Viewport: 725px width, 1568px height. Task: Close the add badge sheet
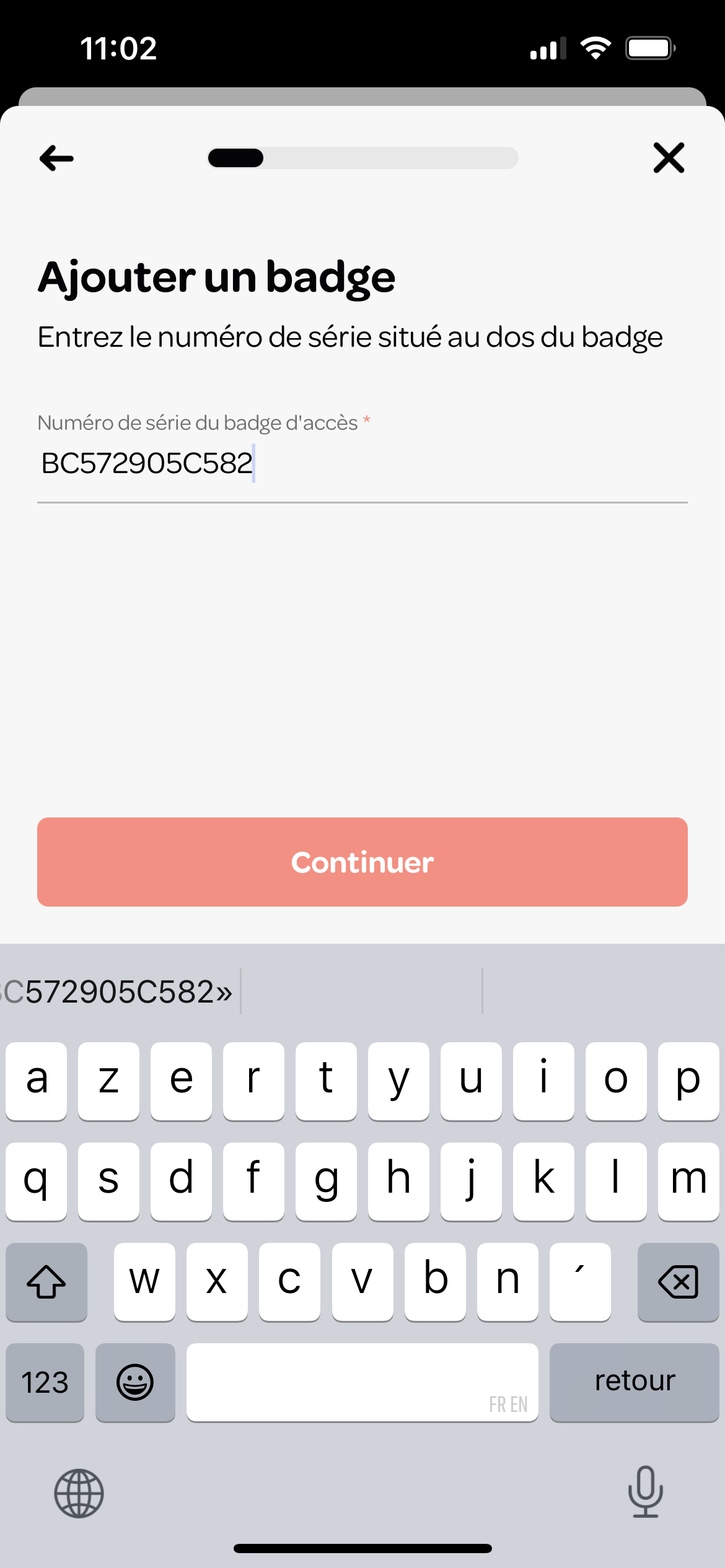point(669,158)
